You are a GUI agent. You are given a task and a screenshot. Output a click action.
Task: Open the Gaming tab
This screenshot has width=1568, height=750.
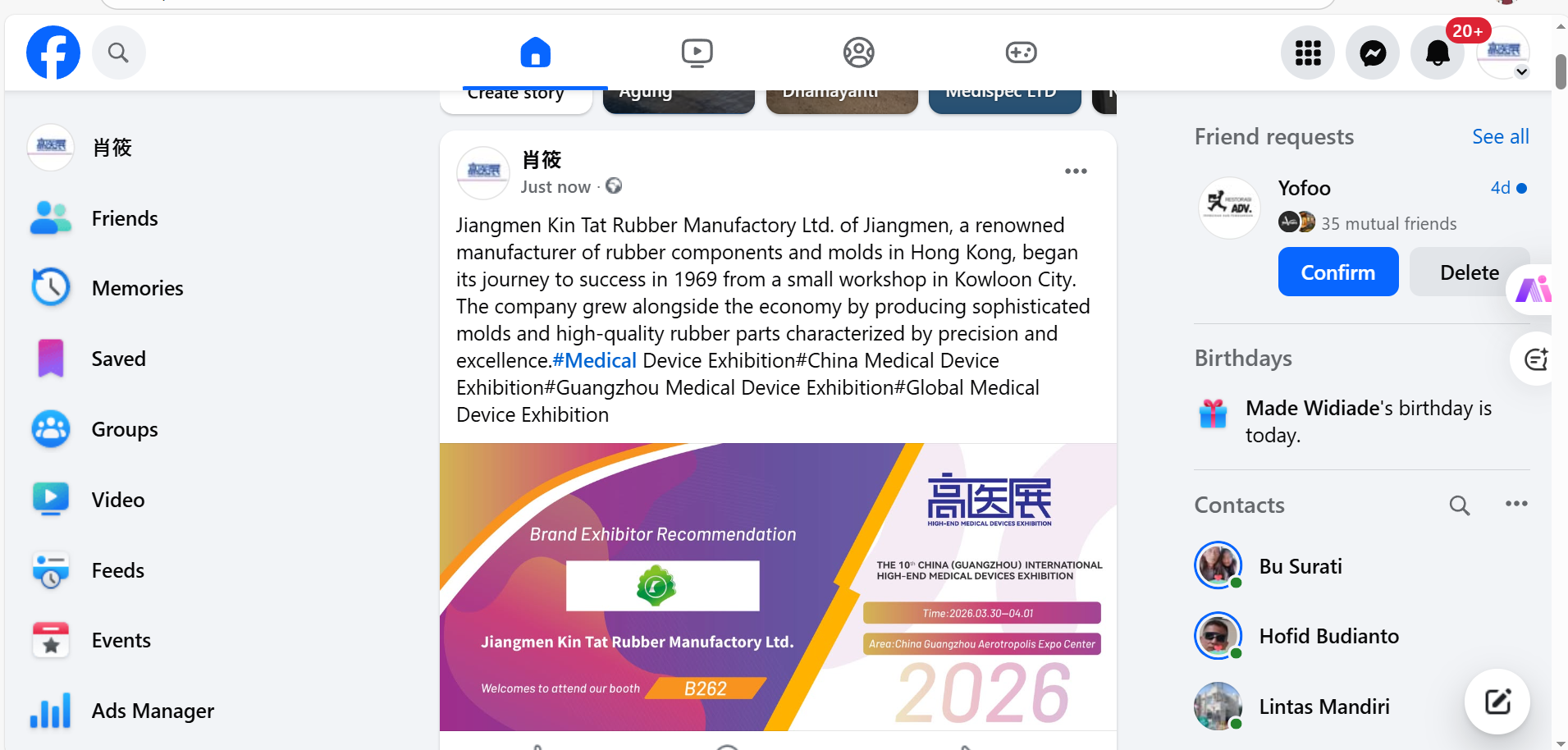[1021, 53]
